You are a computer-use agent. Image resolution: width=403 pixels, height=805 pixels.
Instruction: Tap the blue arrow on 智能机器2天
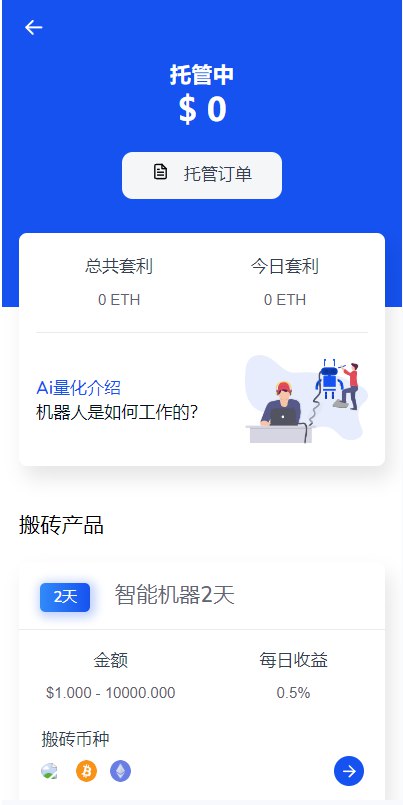pyautogui.click(x=349, y=771)
